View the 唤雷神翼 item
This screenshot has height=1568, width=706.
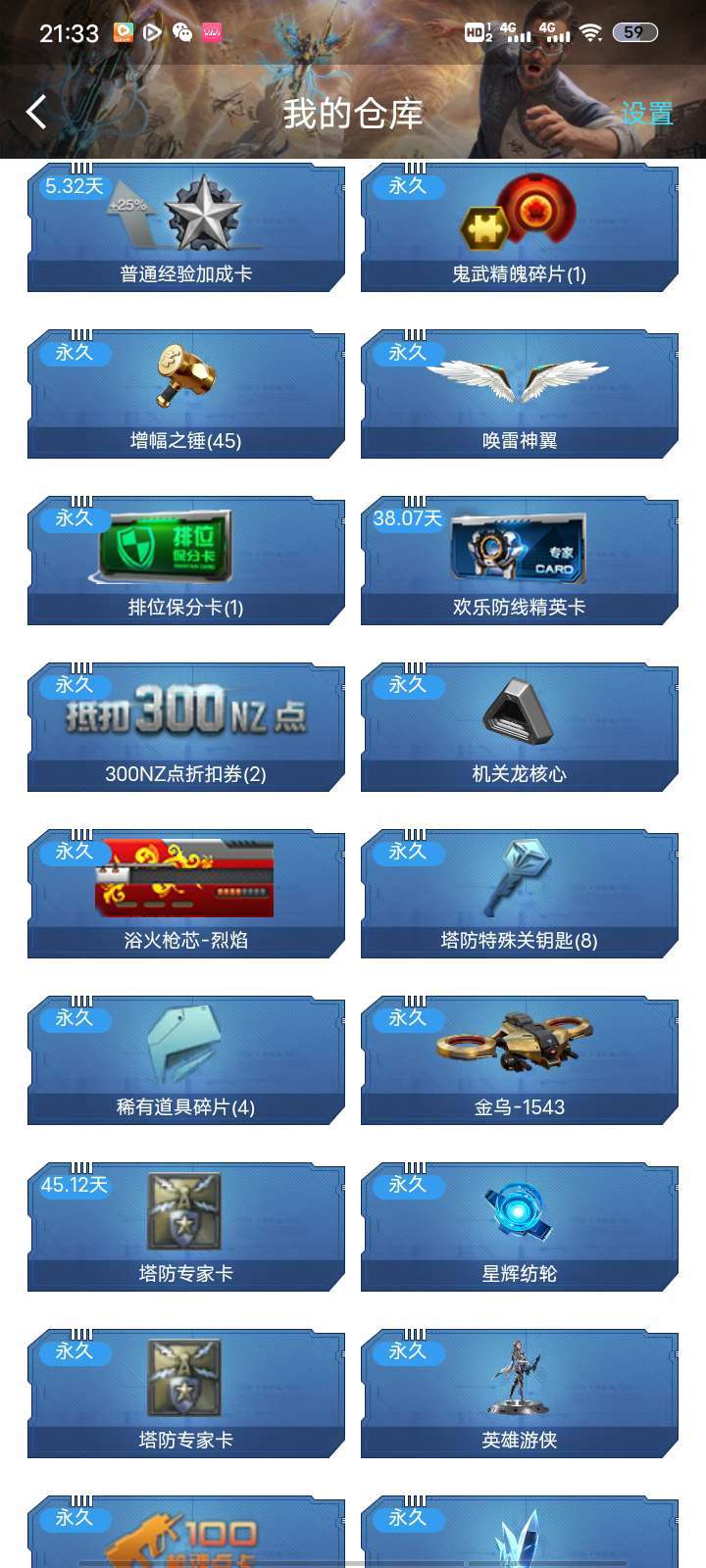click(x=520, y=395)
